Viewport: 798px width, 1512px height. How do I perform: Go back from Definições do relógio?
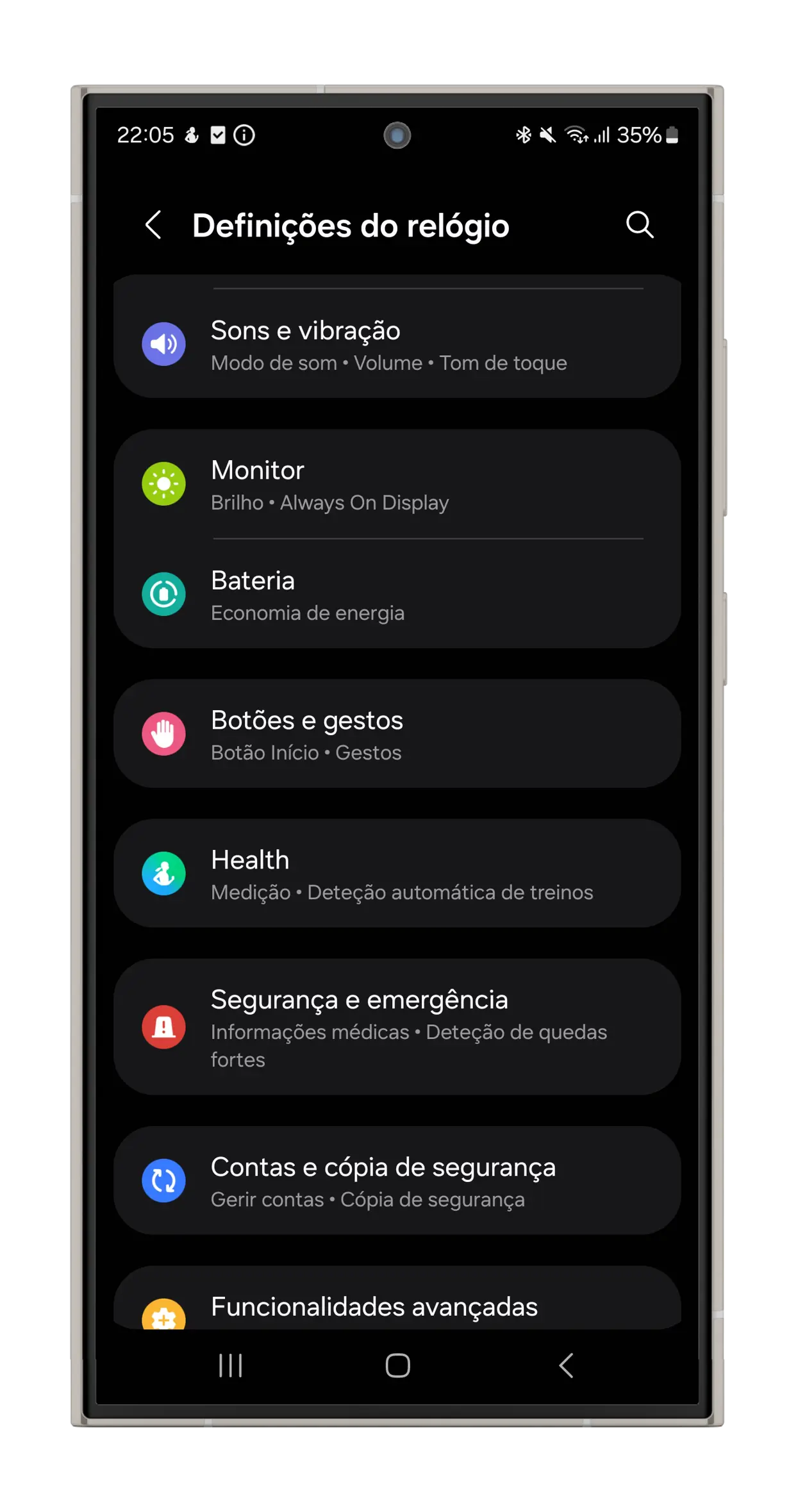coord(153,225)
